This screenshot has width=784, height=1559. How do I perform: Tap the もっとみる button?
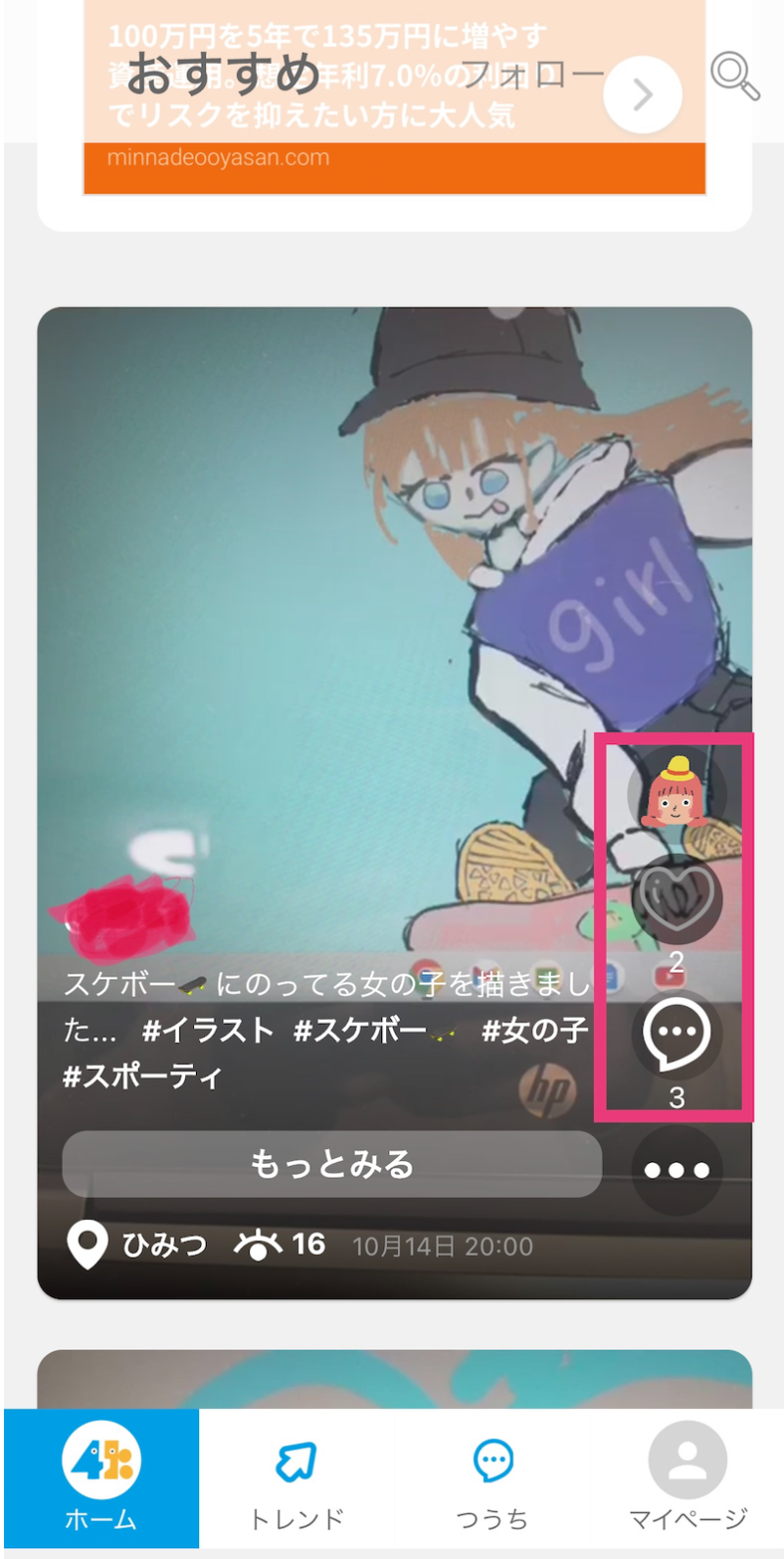click(x=331, y=1164)
